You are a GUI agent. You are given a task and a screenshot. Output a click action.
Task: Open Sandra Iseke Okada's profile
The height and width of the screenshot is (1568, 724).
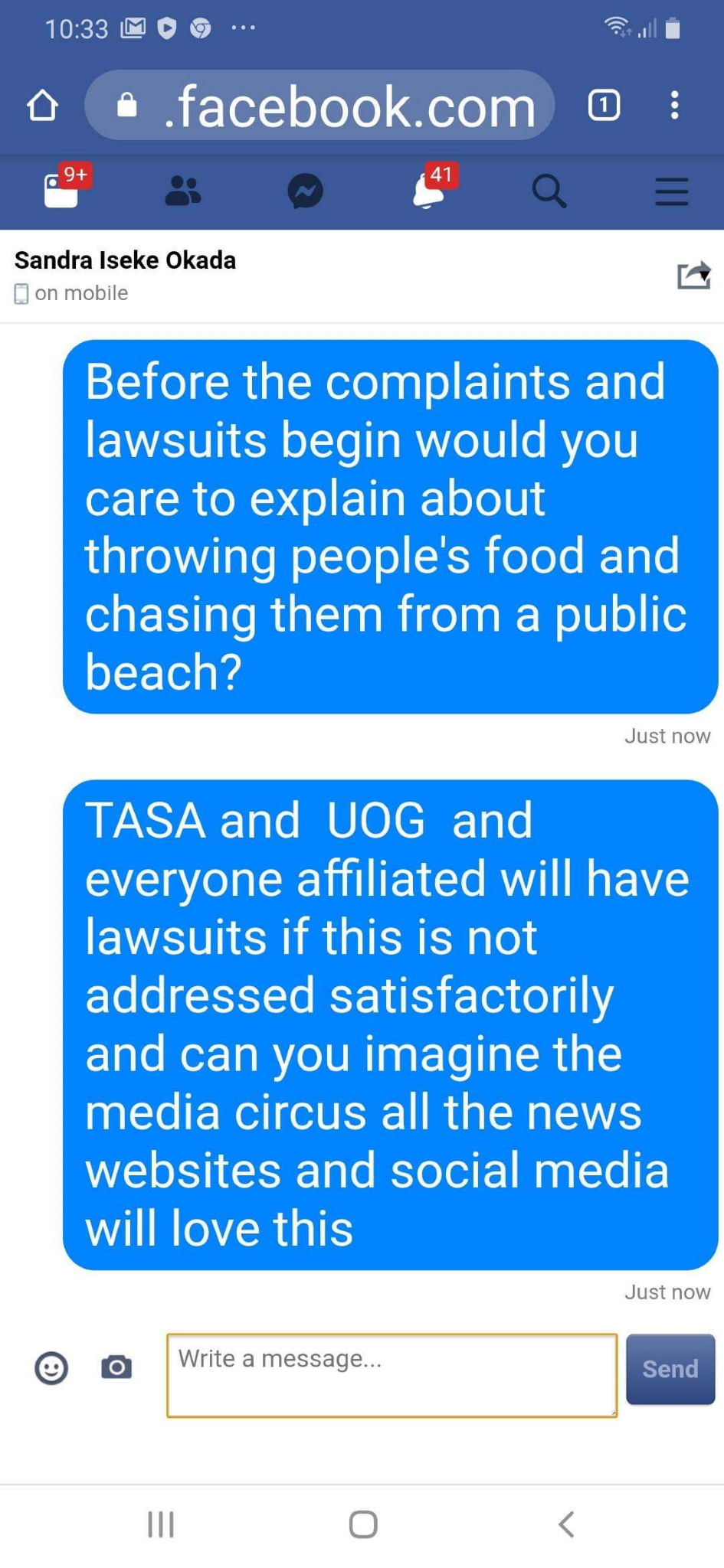point(125,260)
